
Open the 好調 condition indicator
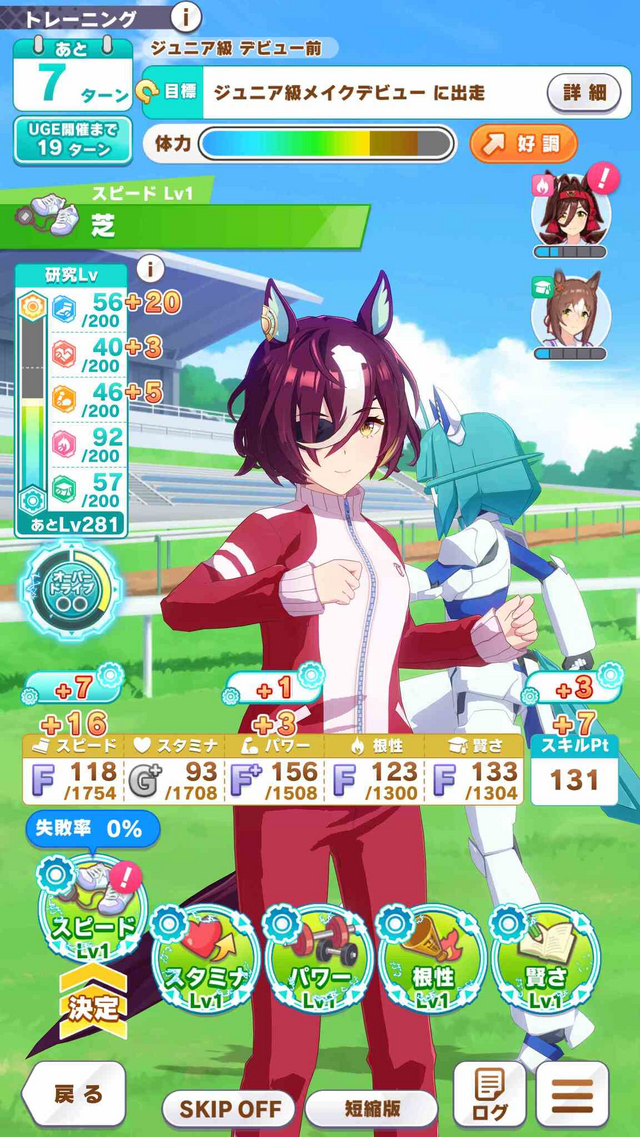[x=523, y=144]
